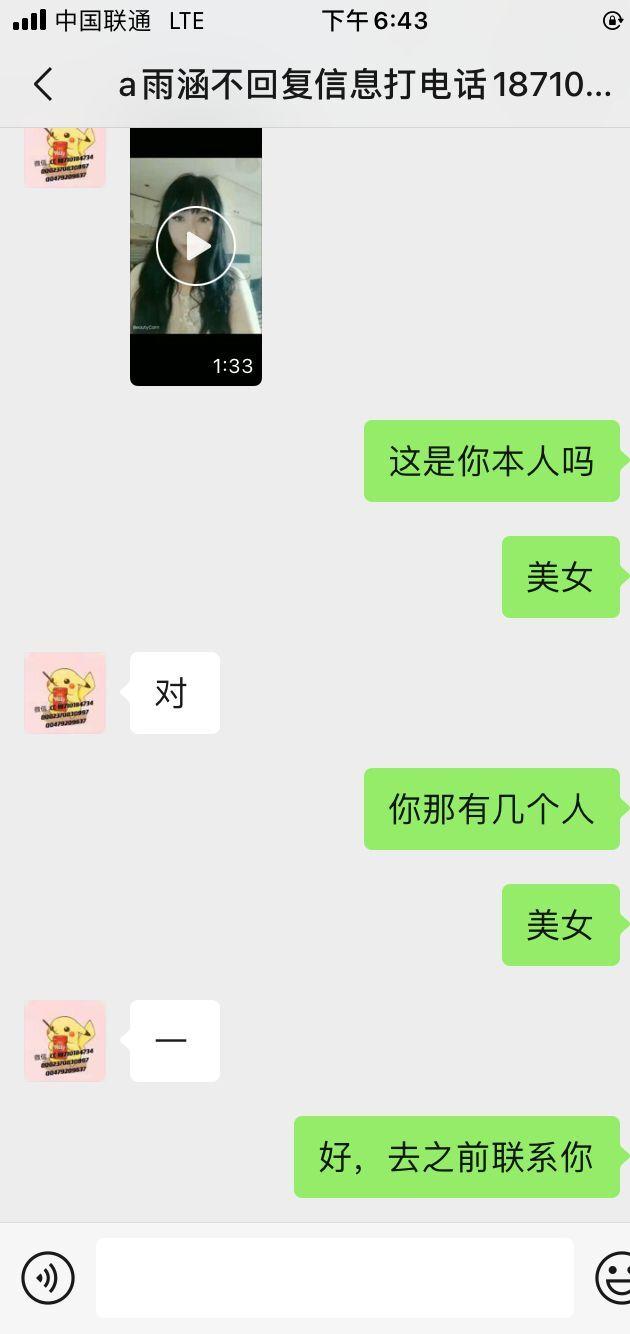Go back to the chat list
Image resolution: width=630 pixels, height=1334 pixels.
43,85
